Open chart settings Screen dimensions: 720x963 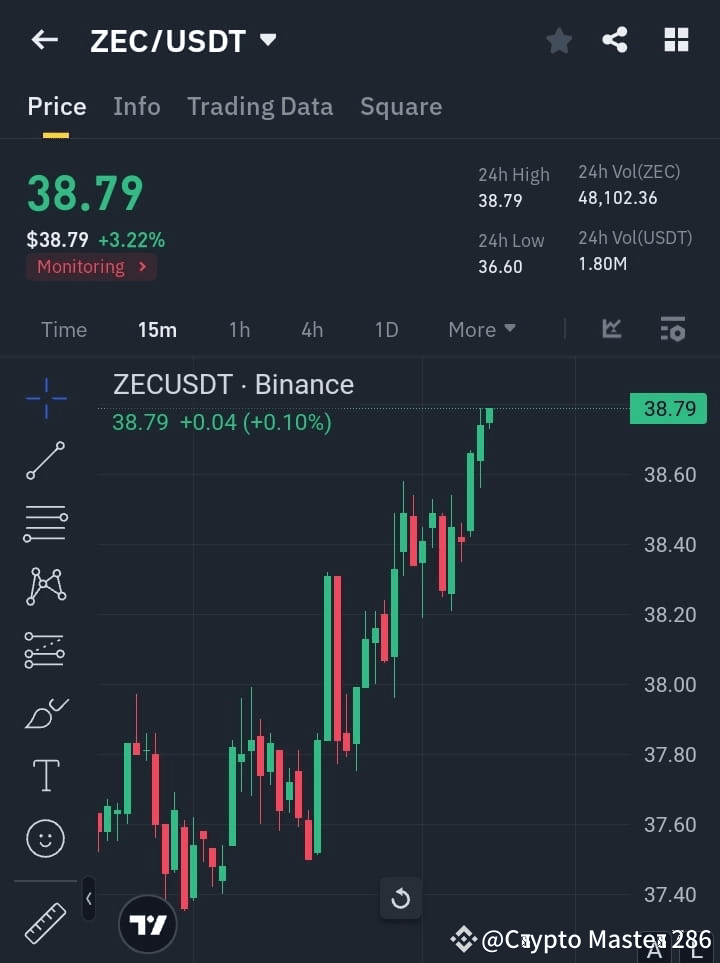tap(672, 329)
